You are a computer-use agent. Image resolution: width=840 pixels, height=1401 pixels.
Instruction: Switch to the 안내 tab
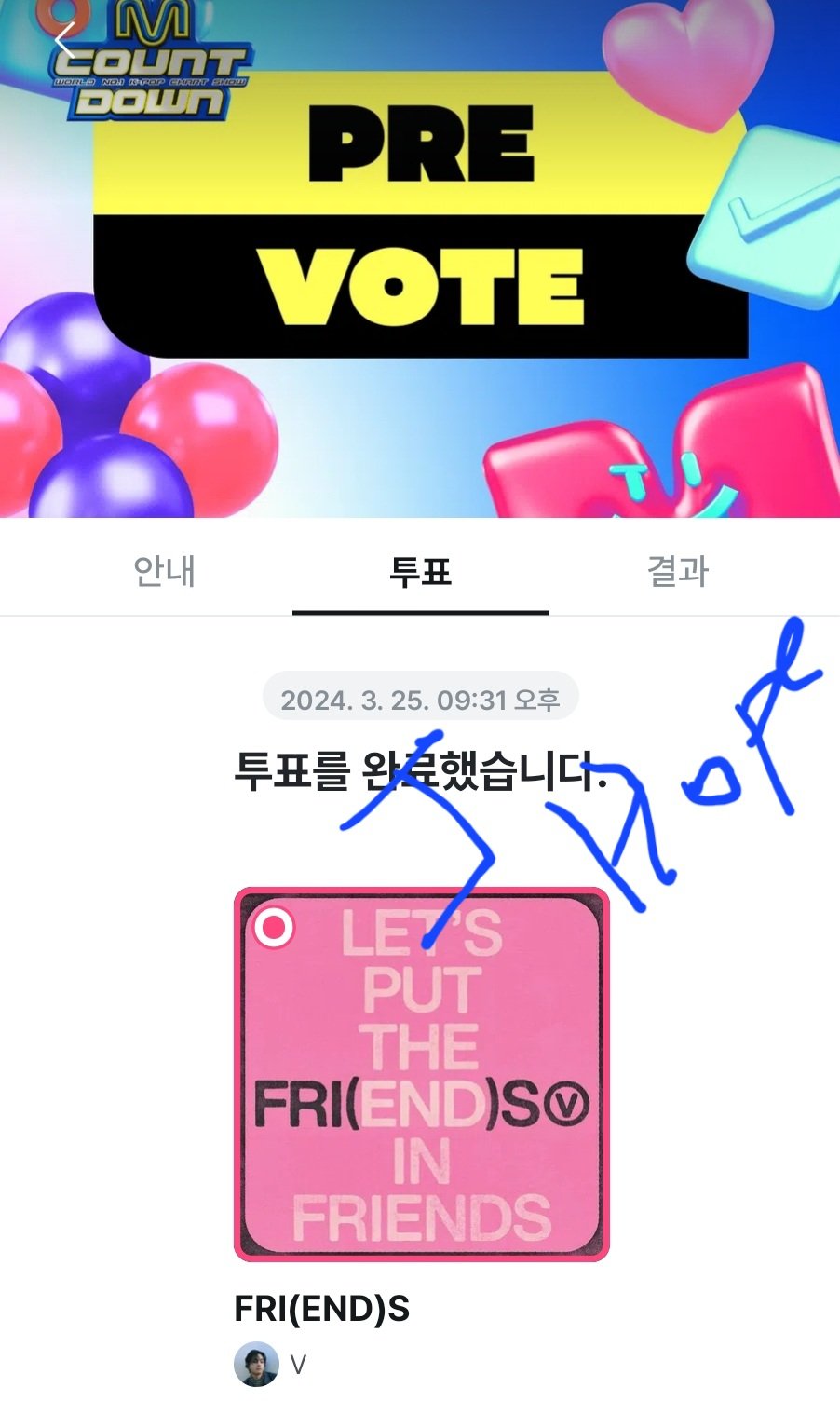(165, 571)
